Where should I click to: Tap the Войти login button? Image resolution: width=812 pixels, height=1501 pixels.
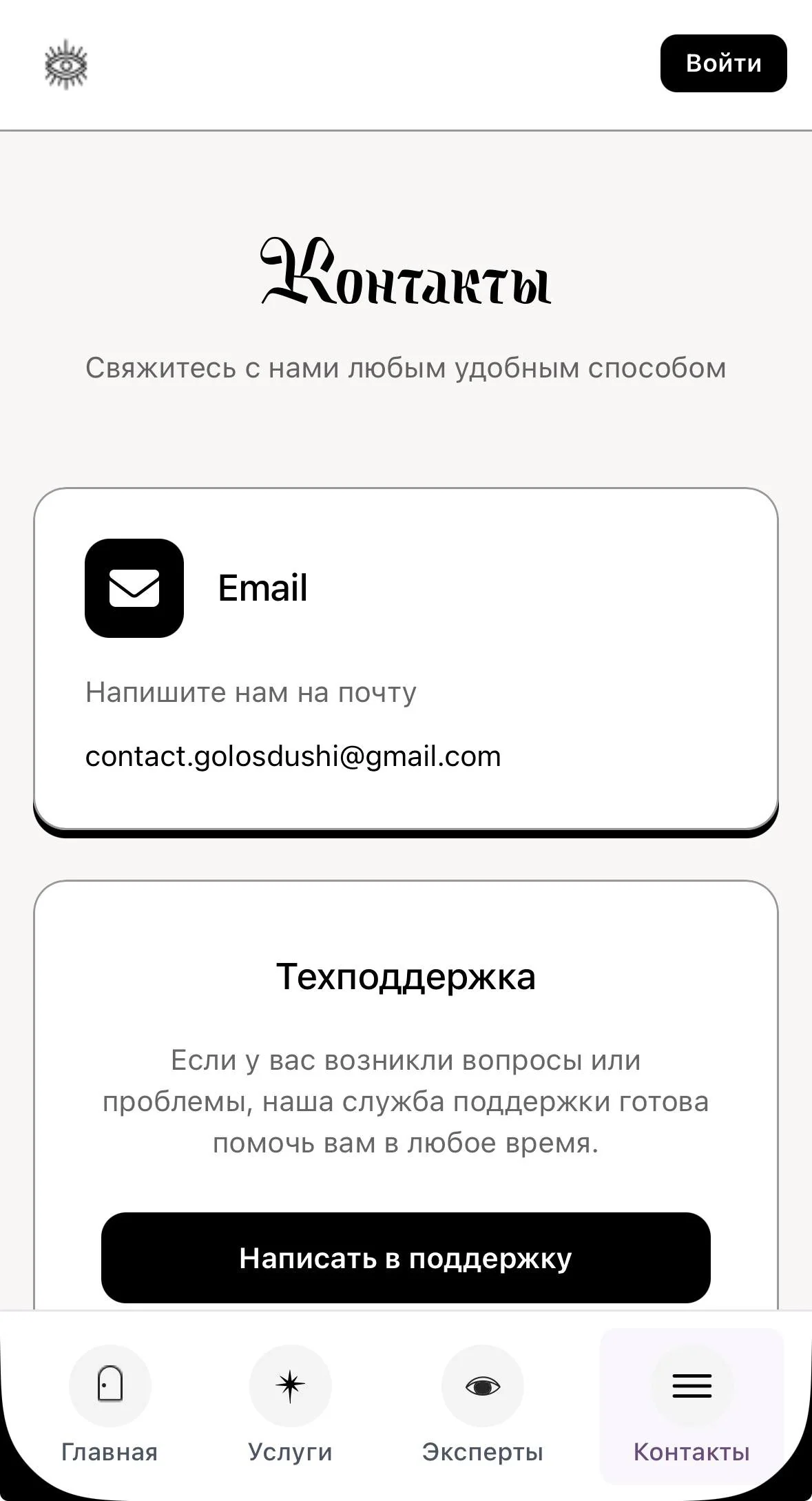723,63
